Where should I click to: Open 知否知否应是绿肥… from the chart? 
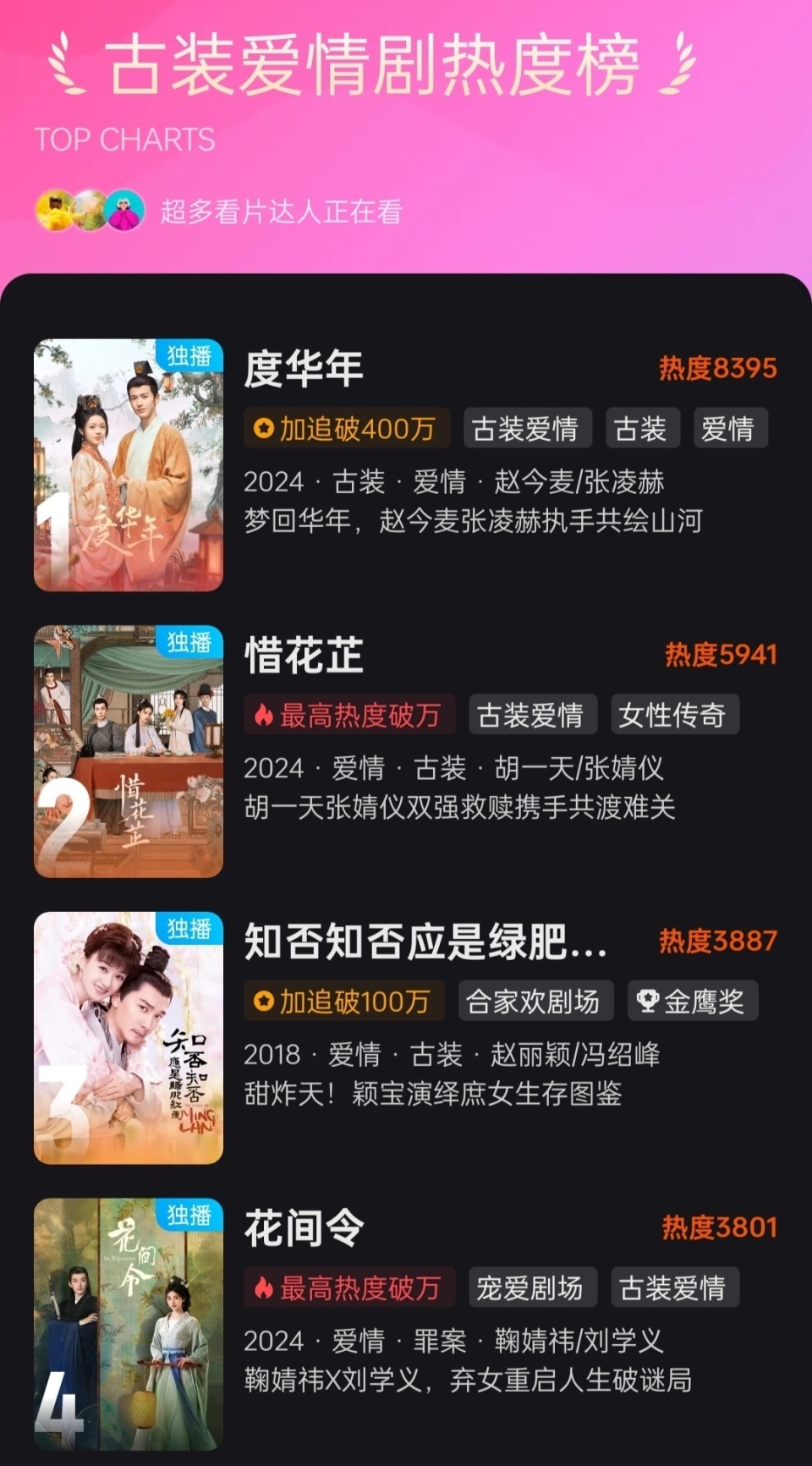pyautogui.click(x=425, y=942)
